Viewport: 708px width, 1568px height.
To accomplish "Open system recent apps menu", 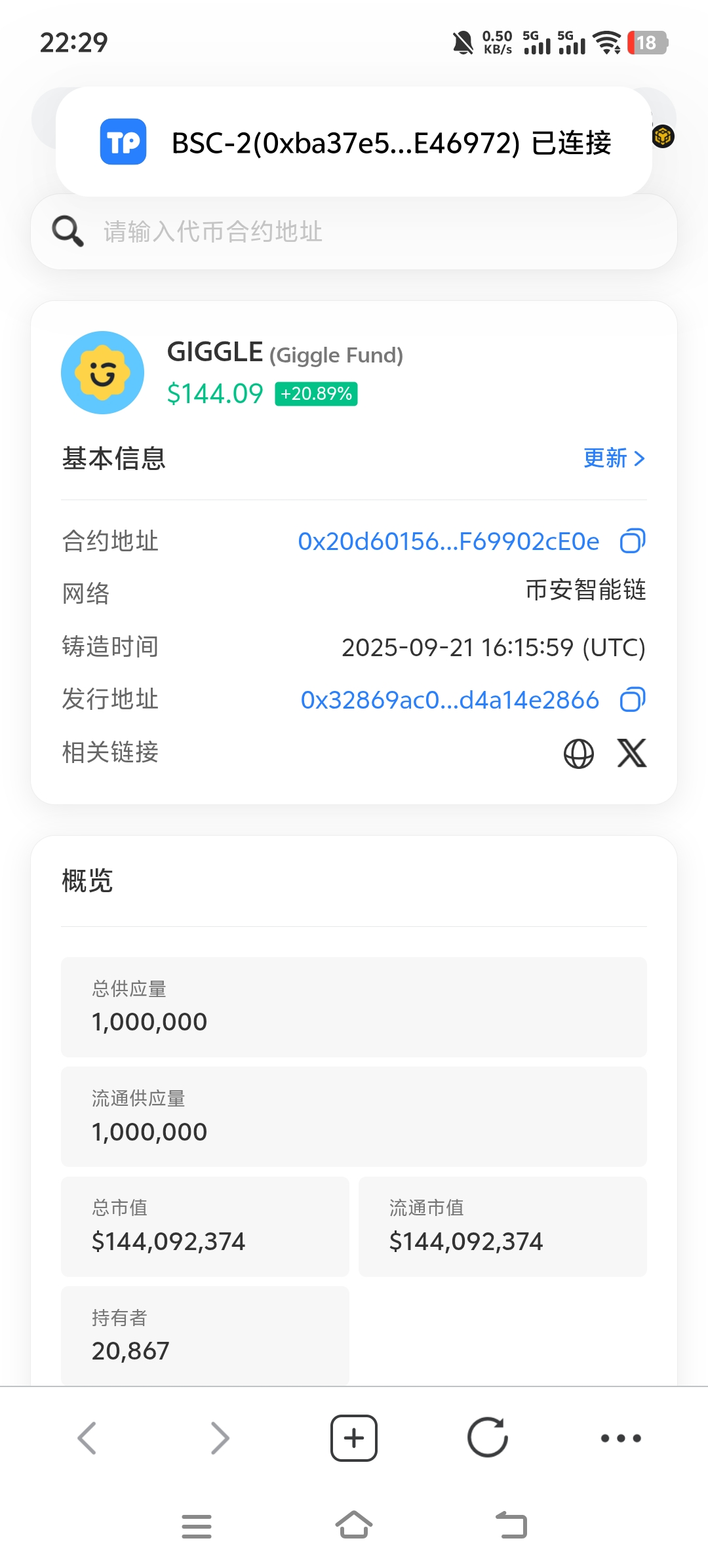I will coord(197,1525).
